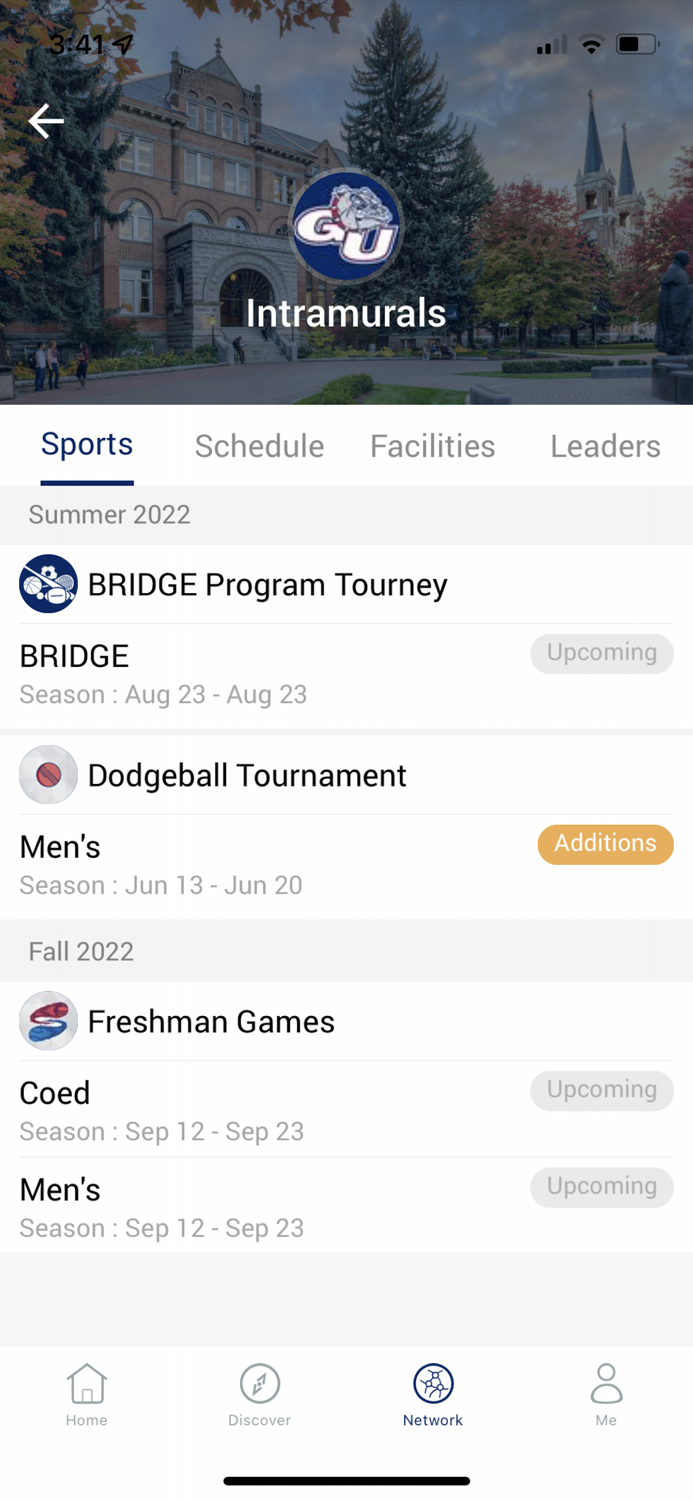Viewport: 693px width, 1500px height.
Task: Open the Discover tab
Action: (x=259, y=1395)
